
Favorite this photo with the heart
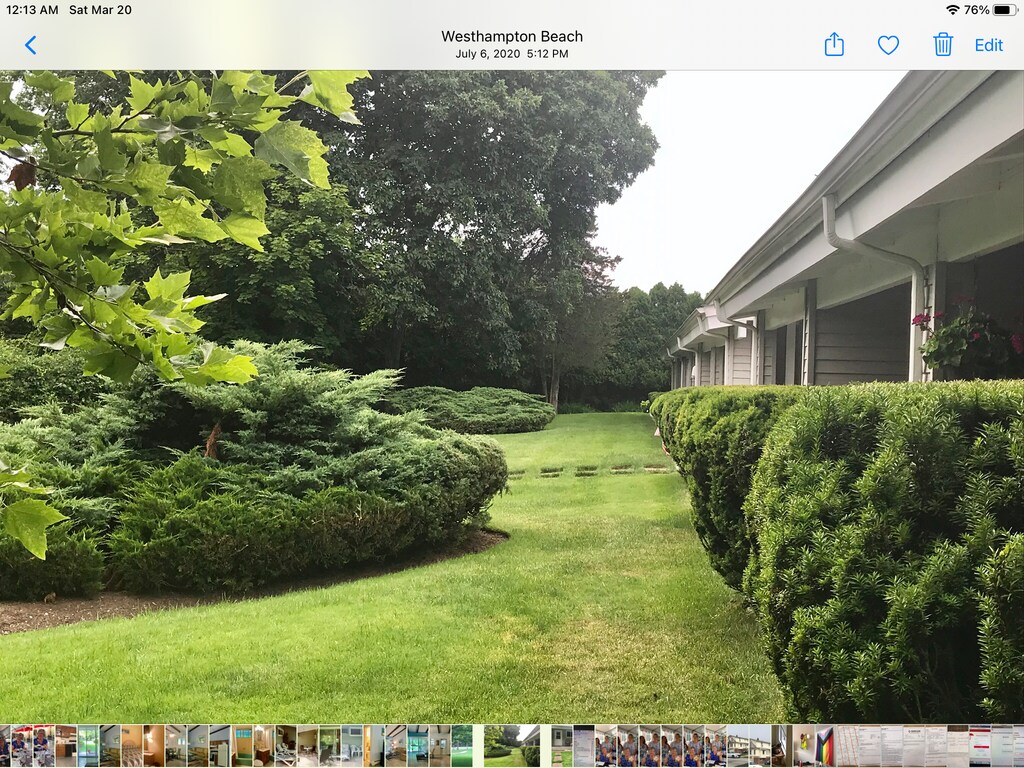888,45
